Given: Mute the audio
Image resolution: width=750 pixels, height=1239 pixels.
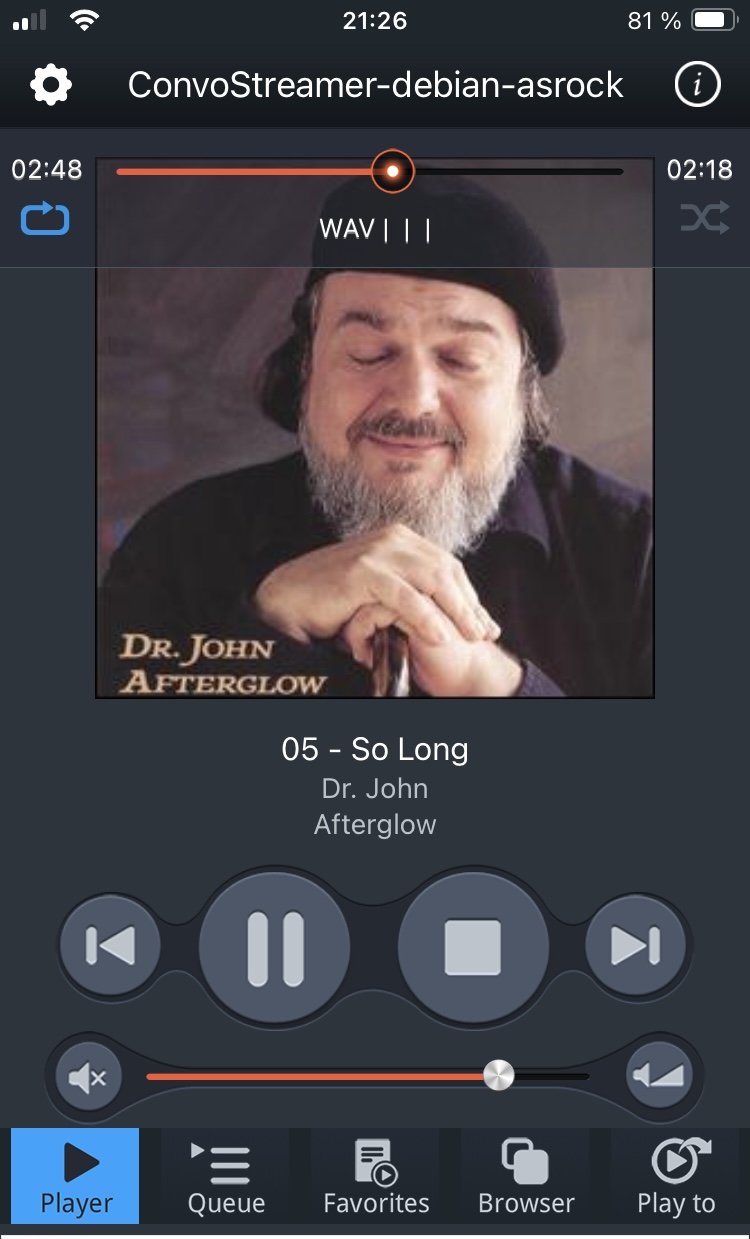Looking at the screenshot, I should coord(88,1077).
